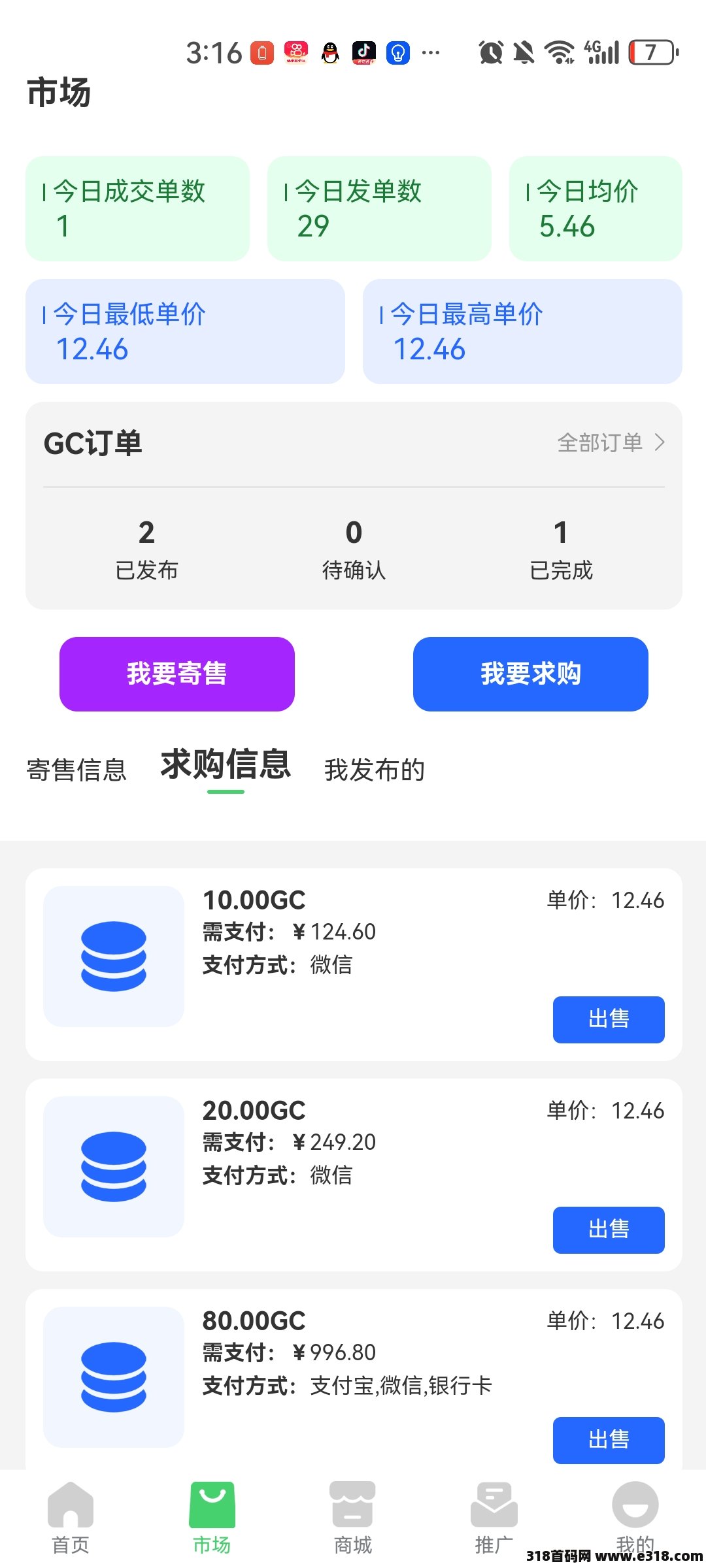This screenshot has height=1568, width=706.
Task: Open the 商城 tab
Action: [353, 1518]
